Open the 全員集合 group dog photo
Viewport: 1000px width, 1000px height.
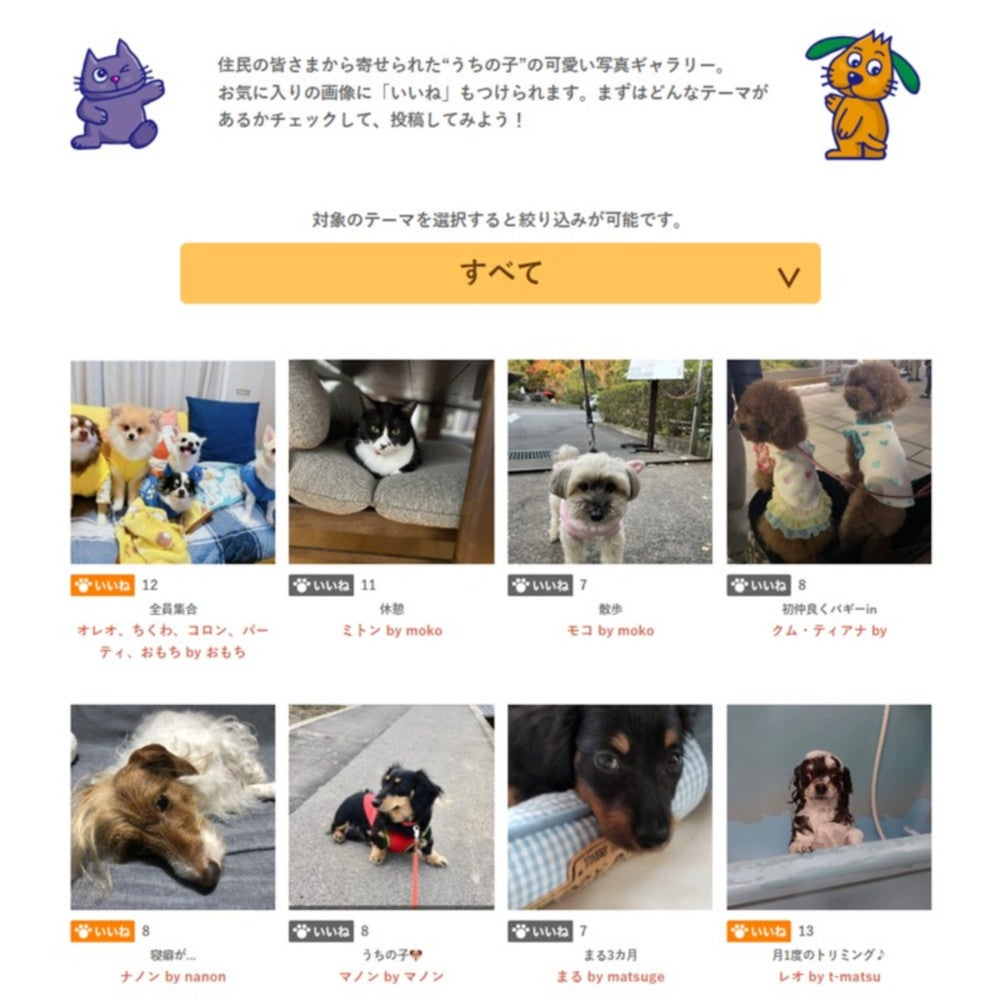(x=172, y=462)
